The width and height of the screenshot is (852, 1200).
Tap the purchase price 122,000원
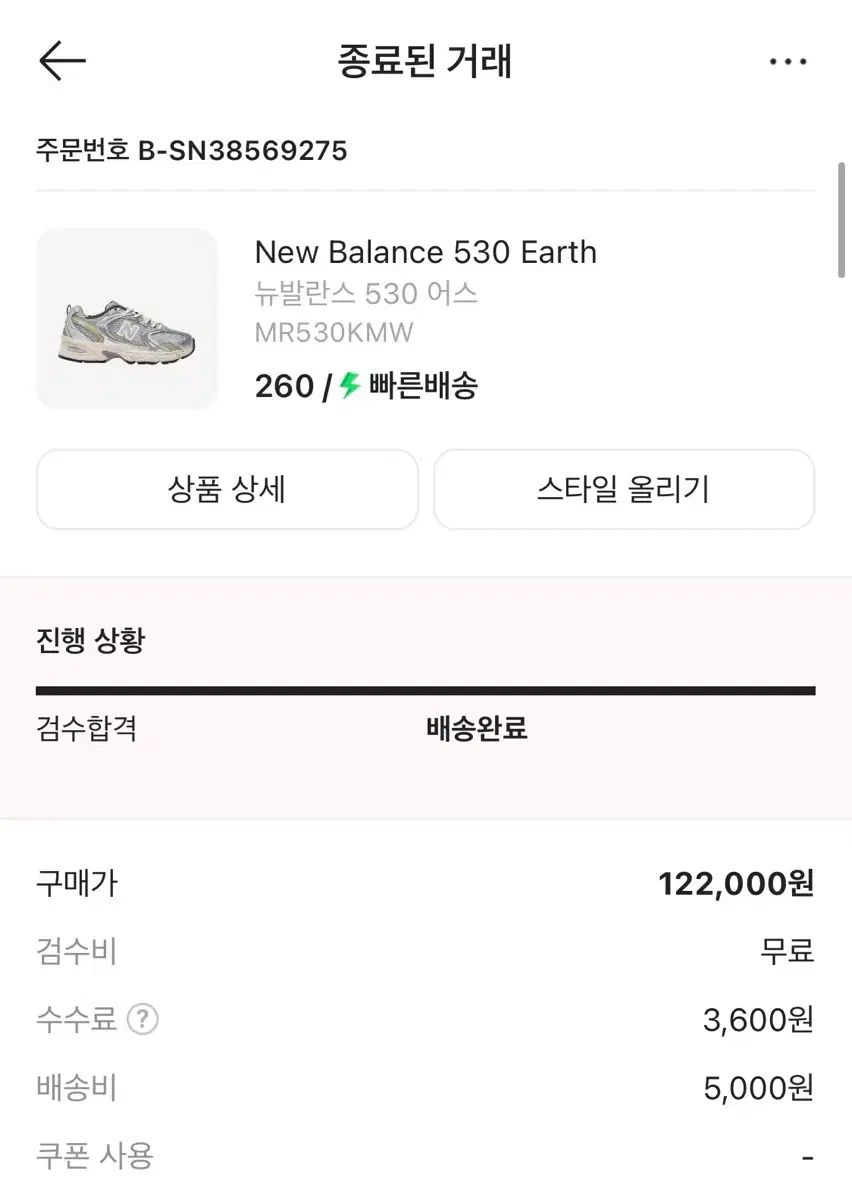[x=739, y=884]
